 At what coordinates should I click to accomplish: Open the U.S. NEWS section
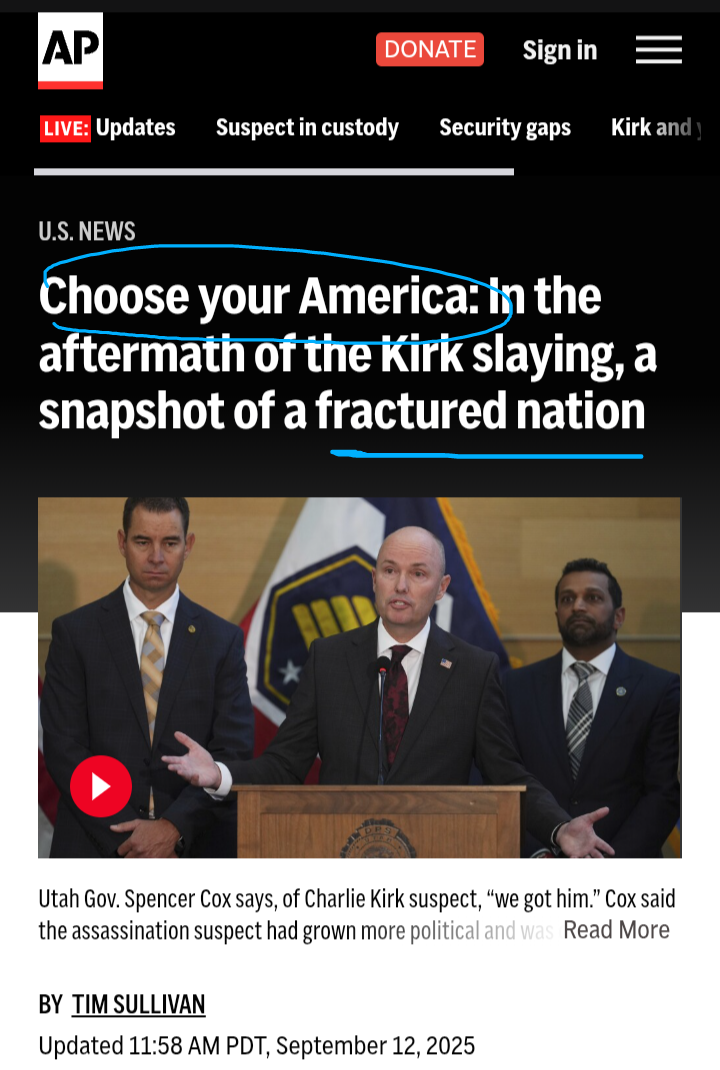coord(87,231)
